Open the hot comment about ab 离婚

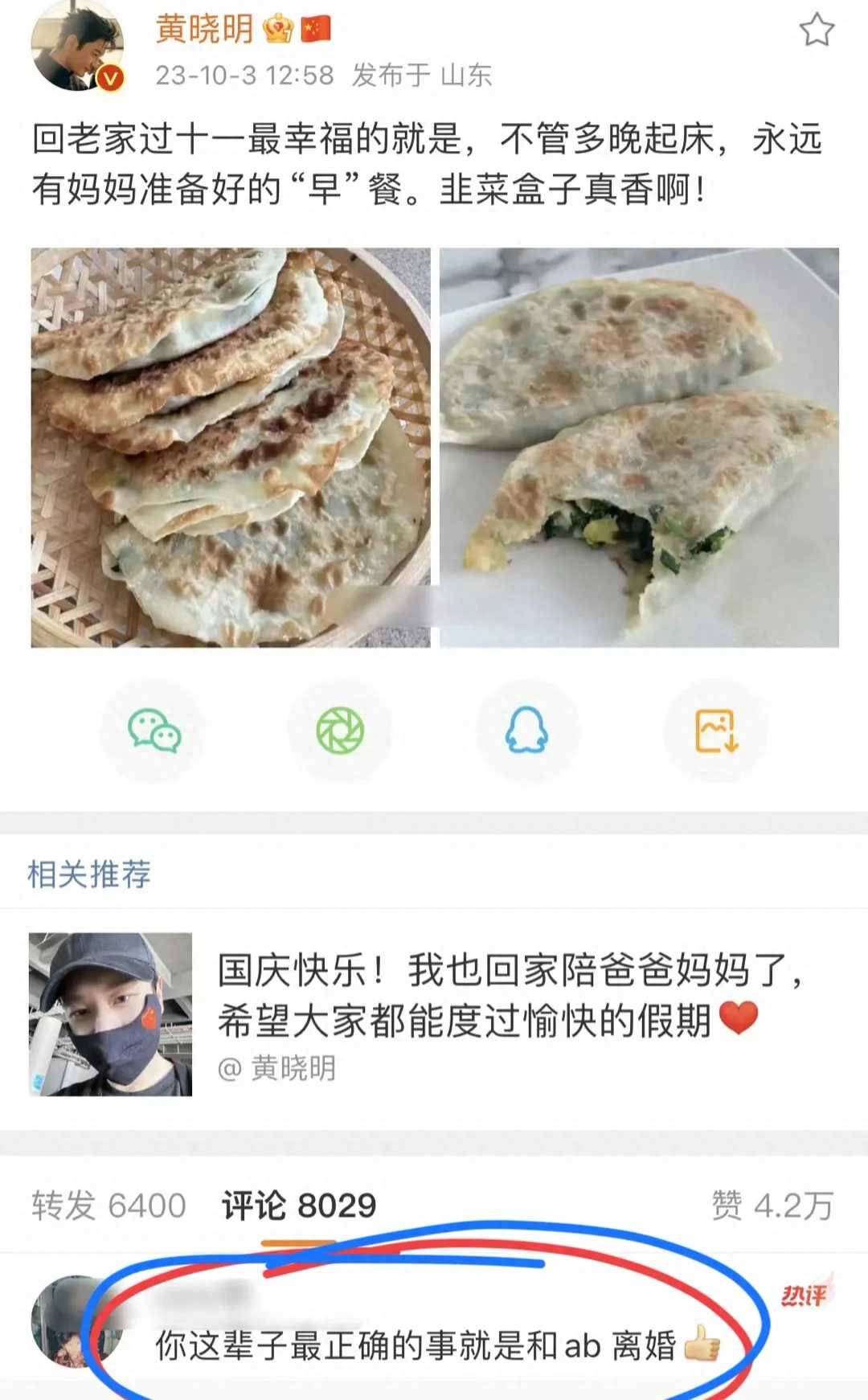pyautogui.click(x=418, y=1345)
